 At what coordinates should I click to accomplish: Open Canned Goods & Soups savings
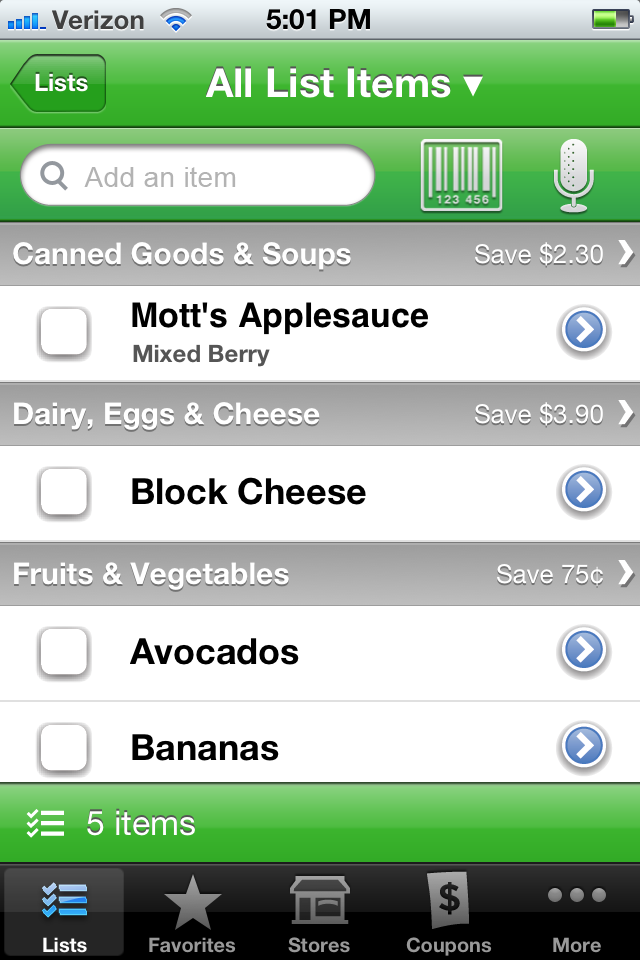(x=554, y=254)
